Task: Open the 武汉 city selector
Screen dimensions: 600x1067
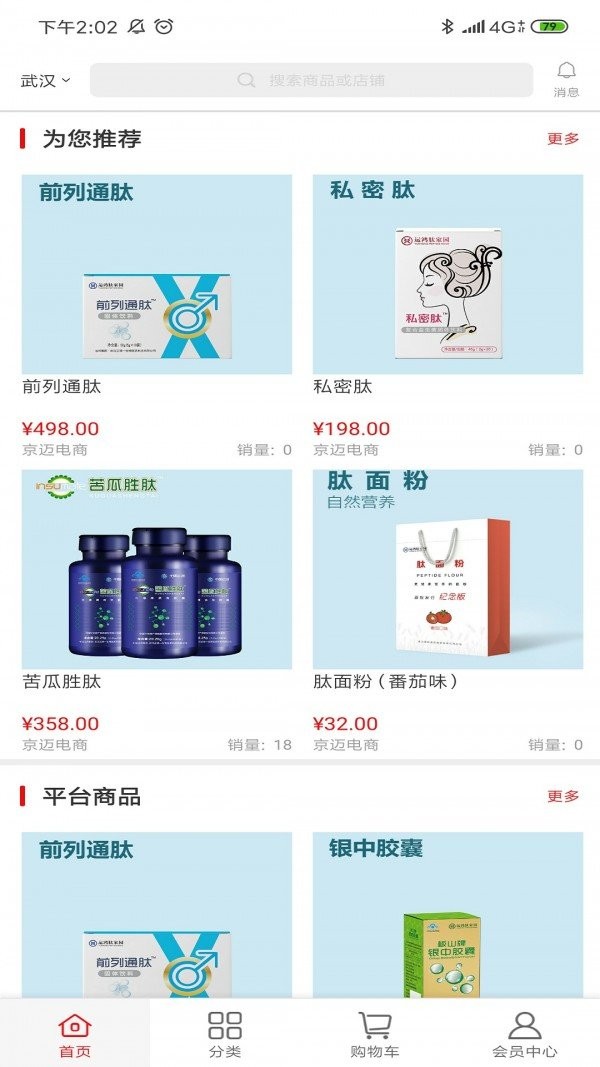Action: click(46, 81)
